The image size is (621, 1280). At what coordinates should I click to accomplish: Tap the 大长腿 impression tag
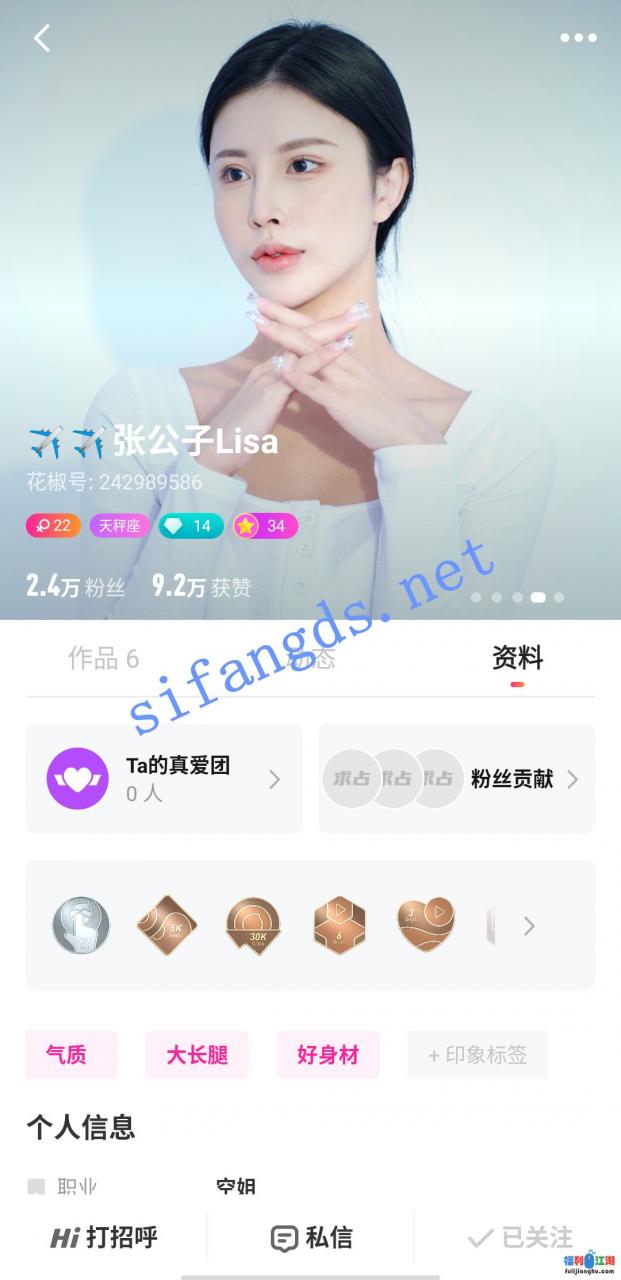[x=197, y=1055]
